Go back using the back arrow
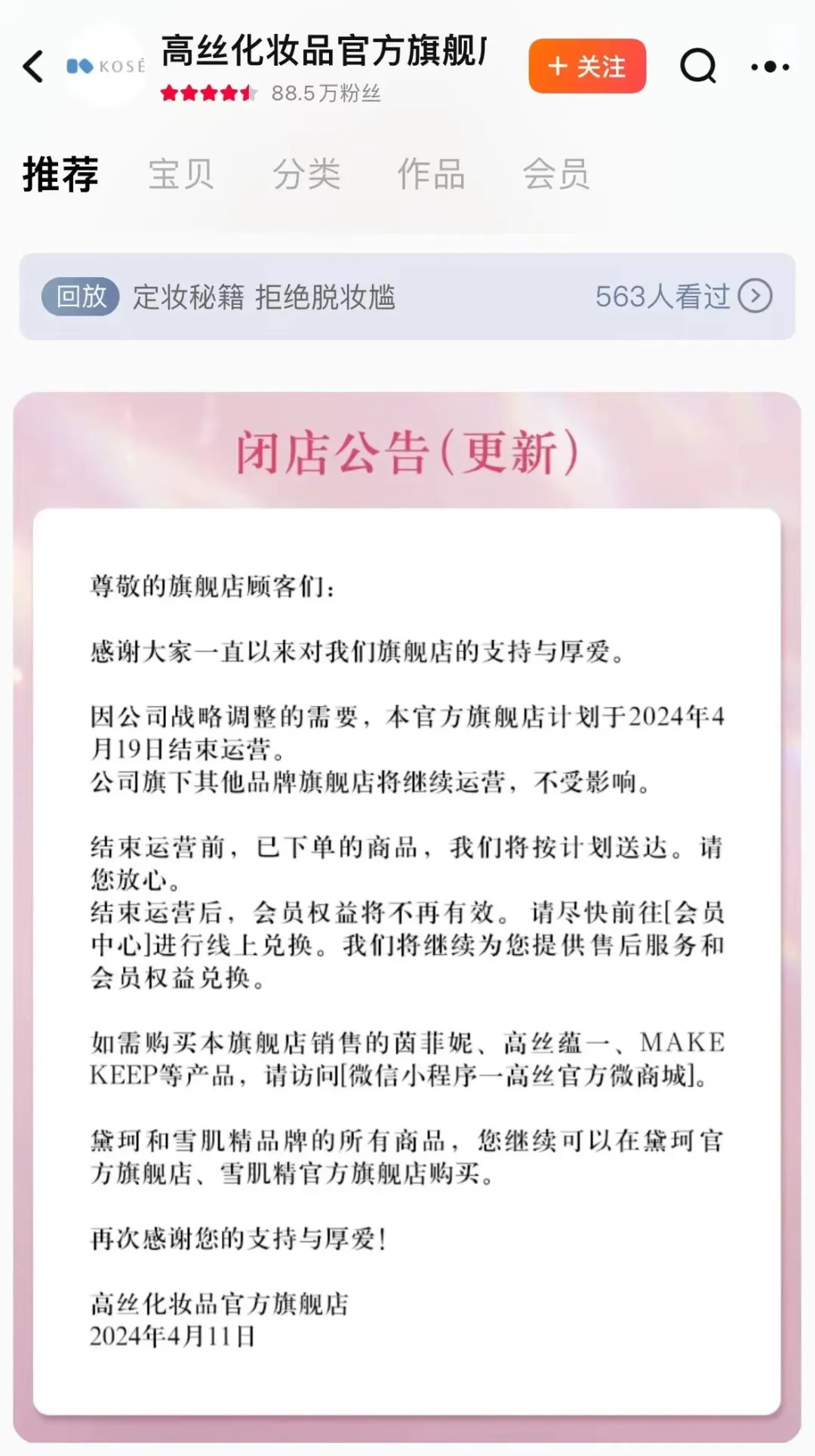 34,66
